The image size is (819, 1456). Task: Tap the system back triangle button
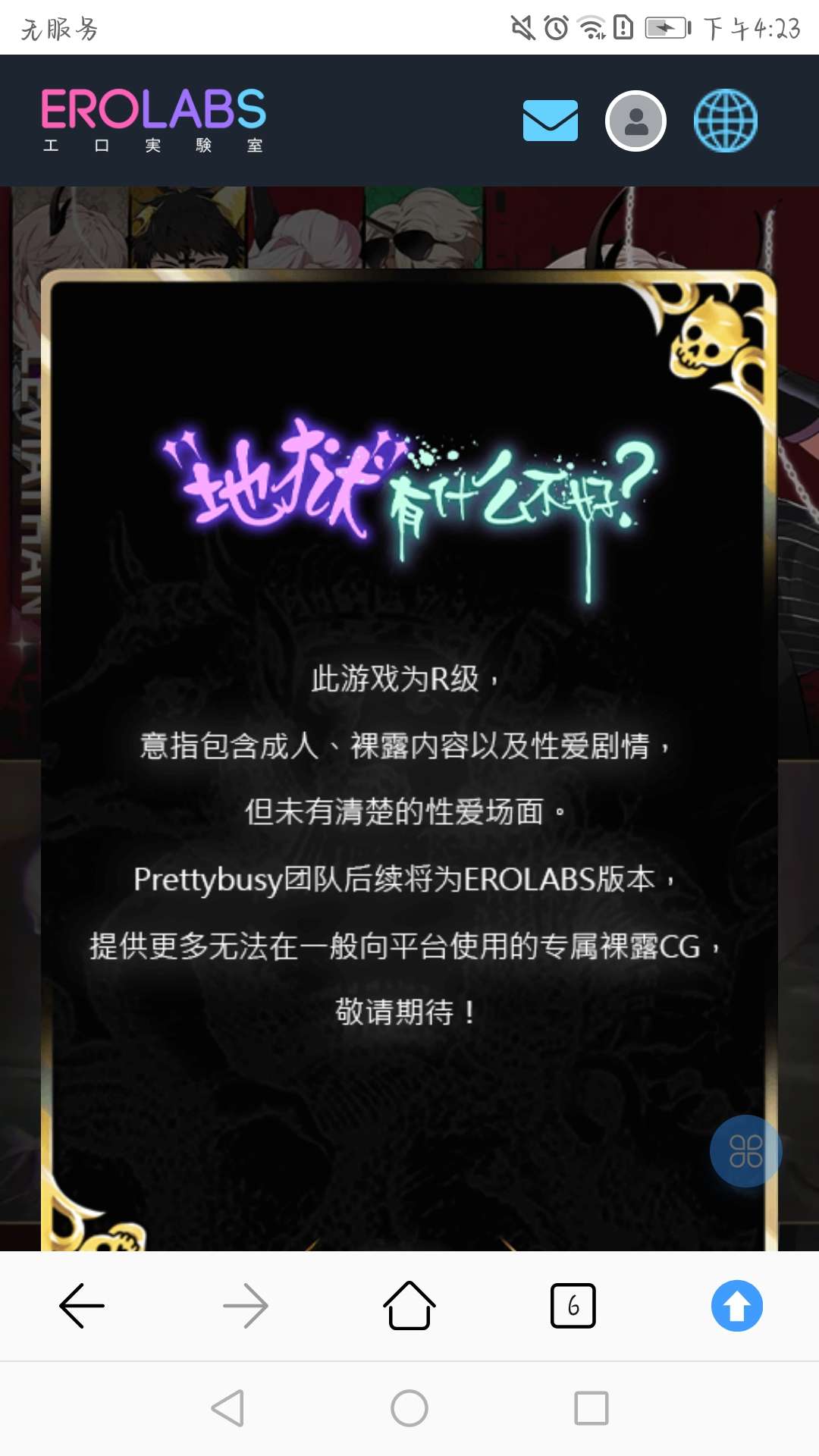[x=227, y=1408]
